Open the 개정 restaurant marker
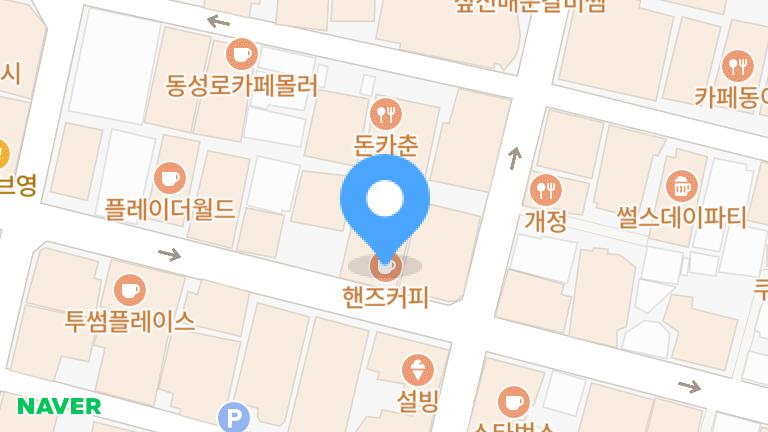768x432 pixels. [545, 188]
